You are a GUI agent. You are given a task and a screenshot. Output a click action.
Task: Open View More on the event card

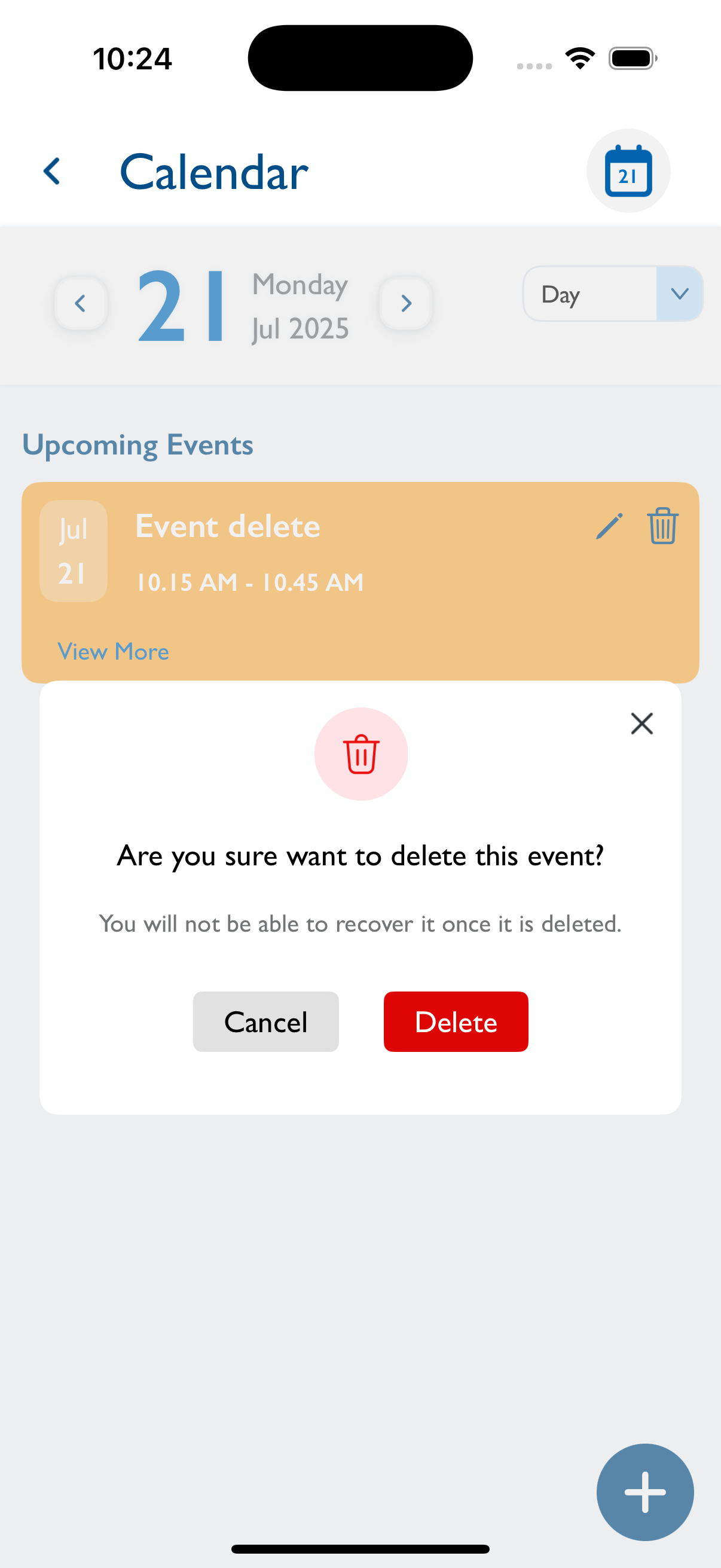(x=113, y=651)
